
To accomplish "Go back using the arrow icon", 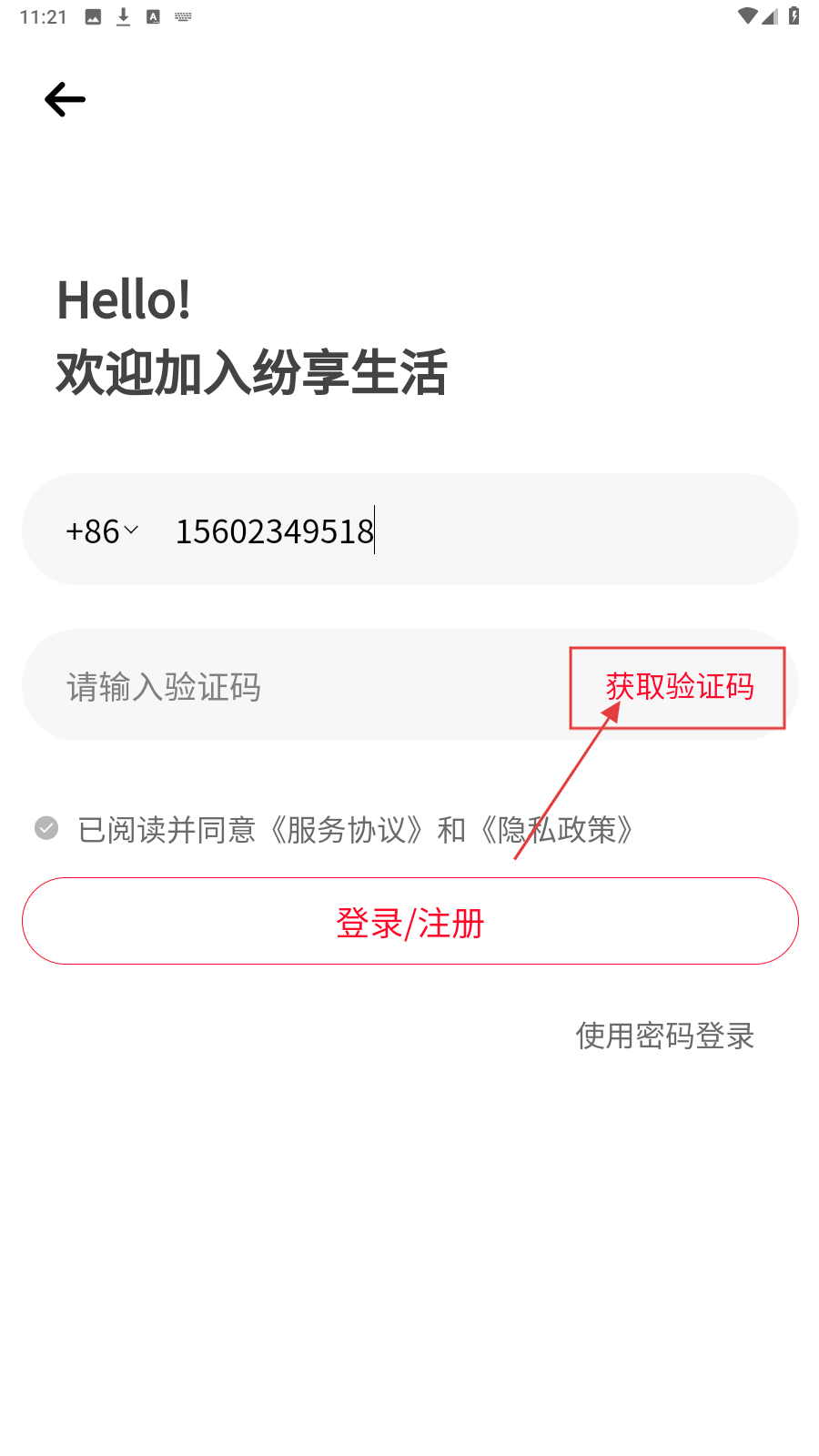I will click(65, 99).
